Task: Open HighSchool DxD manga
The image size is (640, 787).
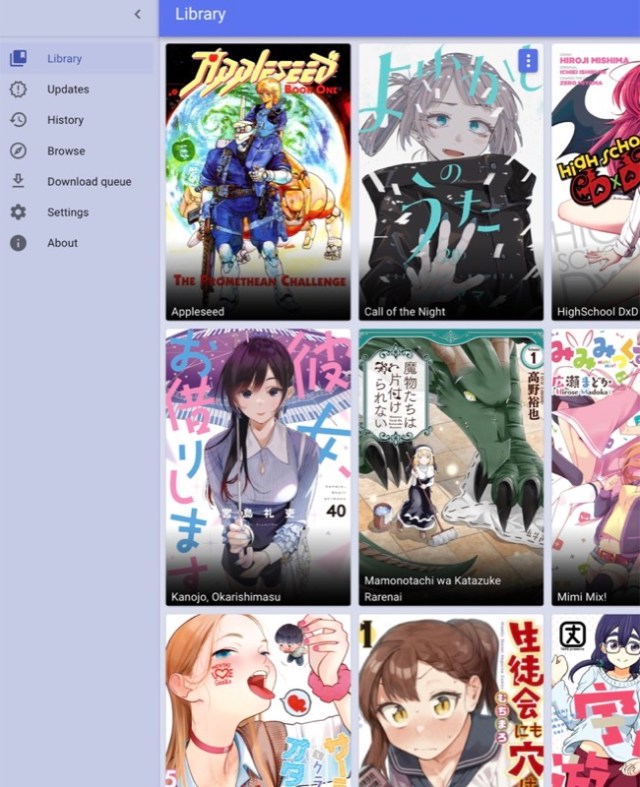Action: 596,181
